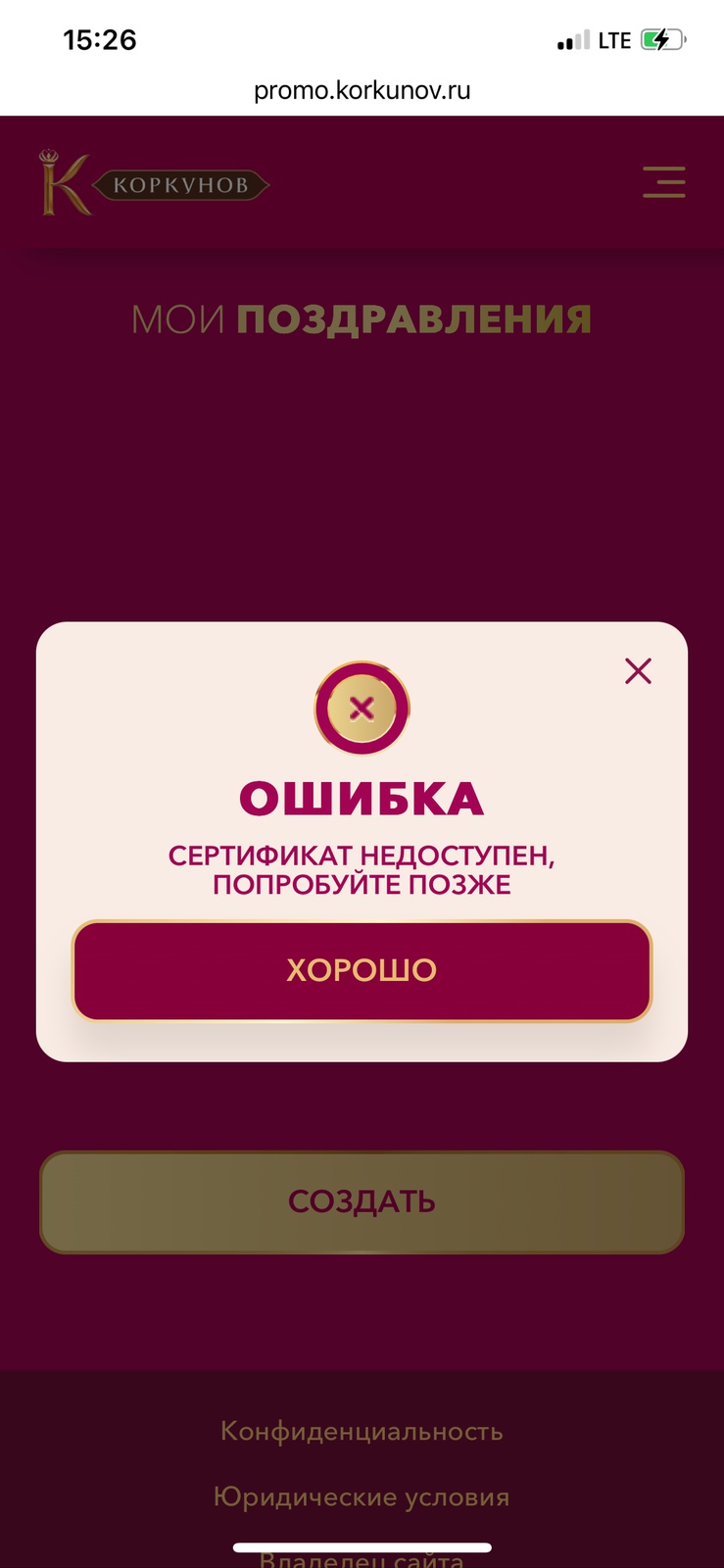This screenshot has height=1568, width=724.
Task: Close the error dialog with the X
Action: tap(638, 671)
